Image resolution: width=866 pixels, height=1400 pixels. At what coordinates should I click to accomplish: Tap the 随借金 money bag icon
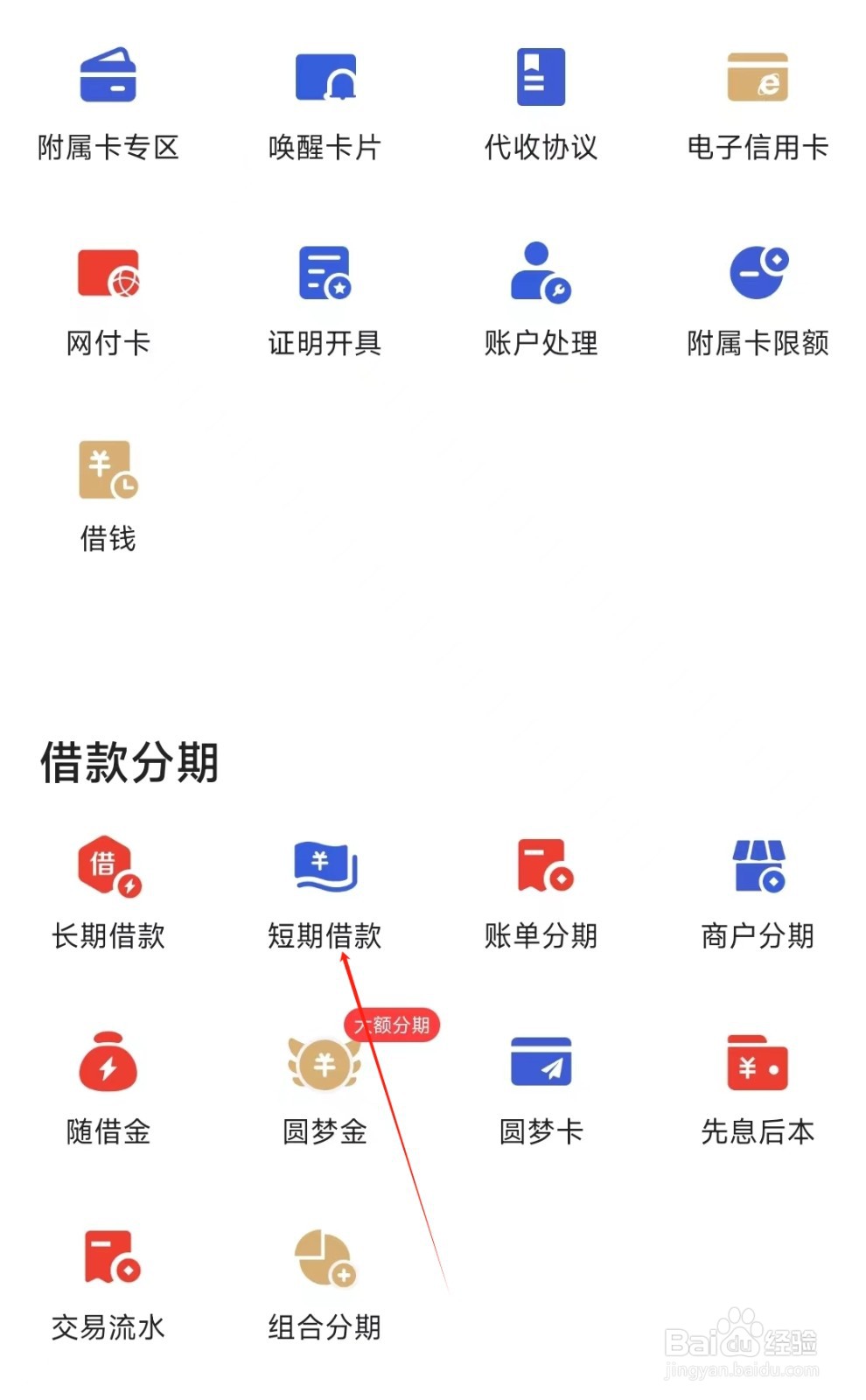(108, 1083)
